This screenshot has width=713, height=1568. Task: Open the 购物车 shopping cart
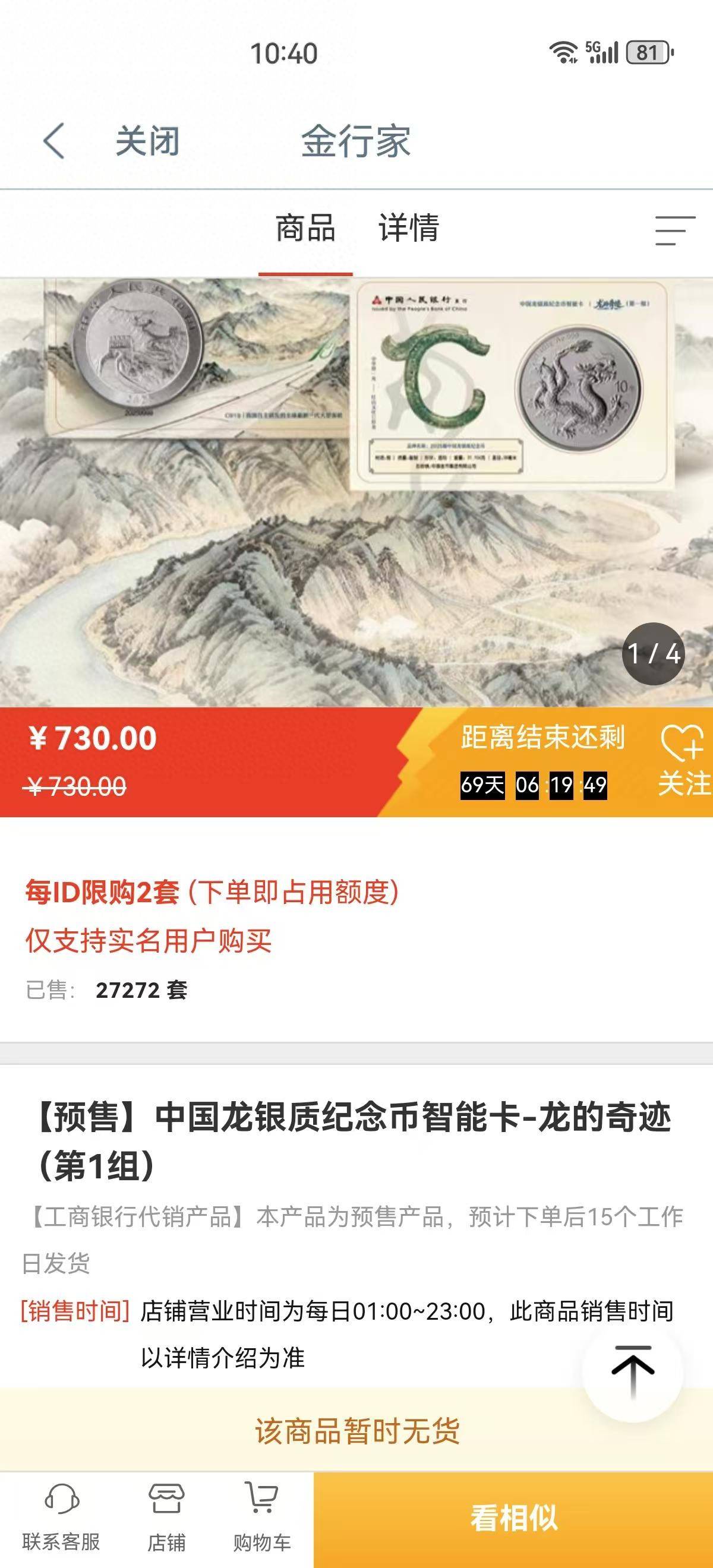262,1517
